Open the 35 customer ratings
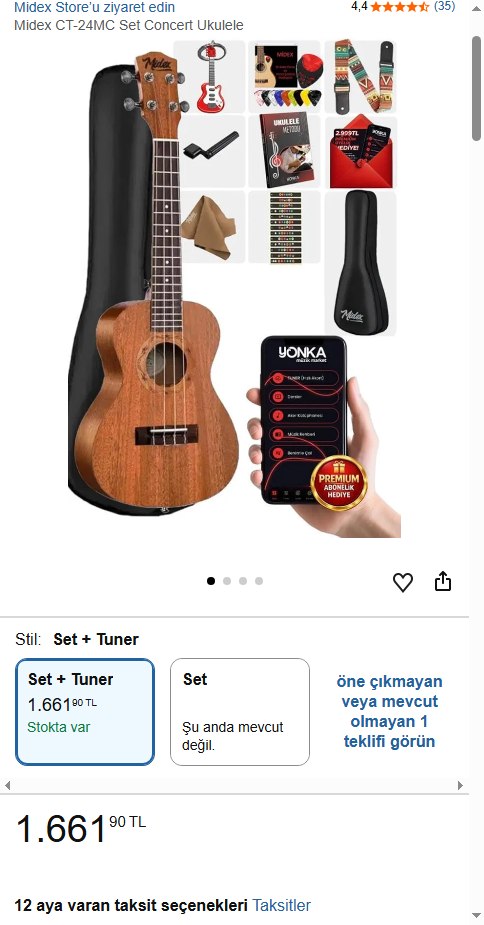 444,6
